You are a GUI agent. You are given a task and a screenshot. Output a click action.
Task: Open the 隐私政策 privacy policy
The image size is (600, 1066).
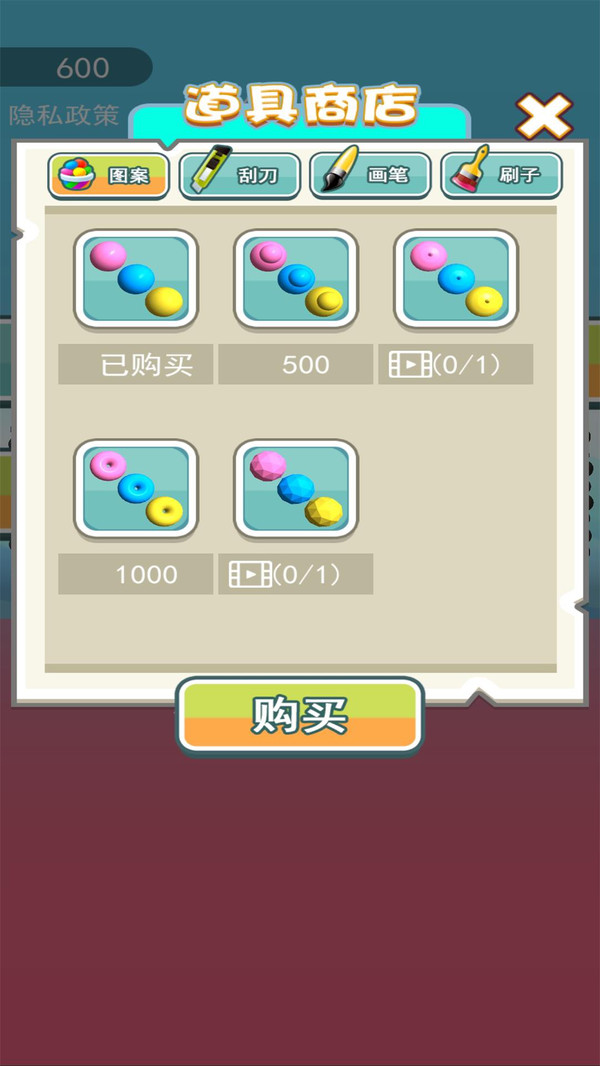pyautogui.click(x=64, y=115)
